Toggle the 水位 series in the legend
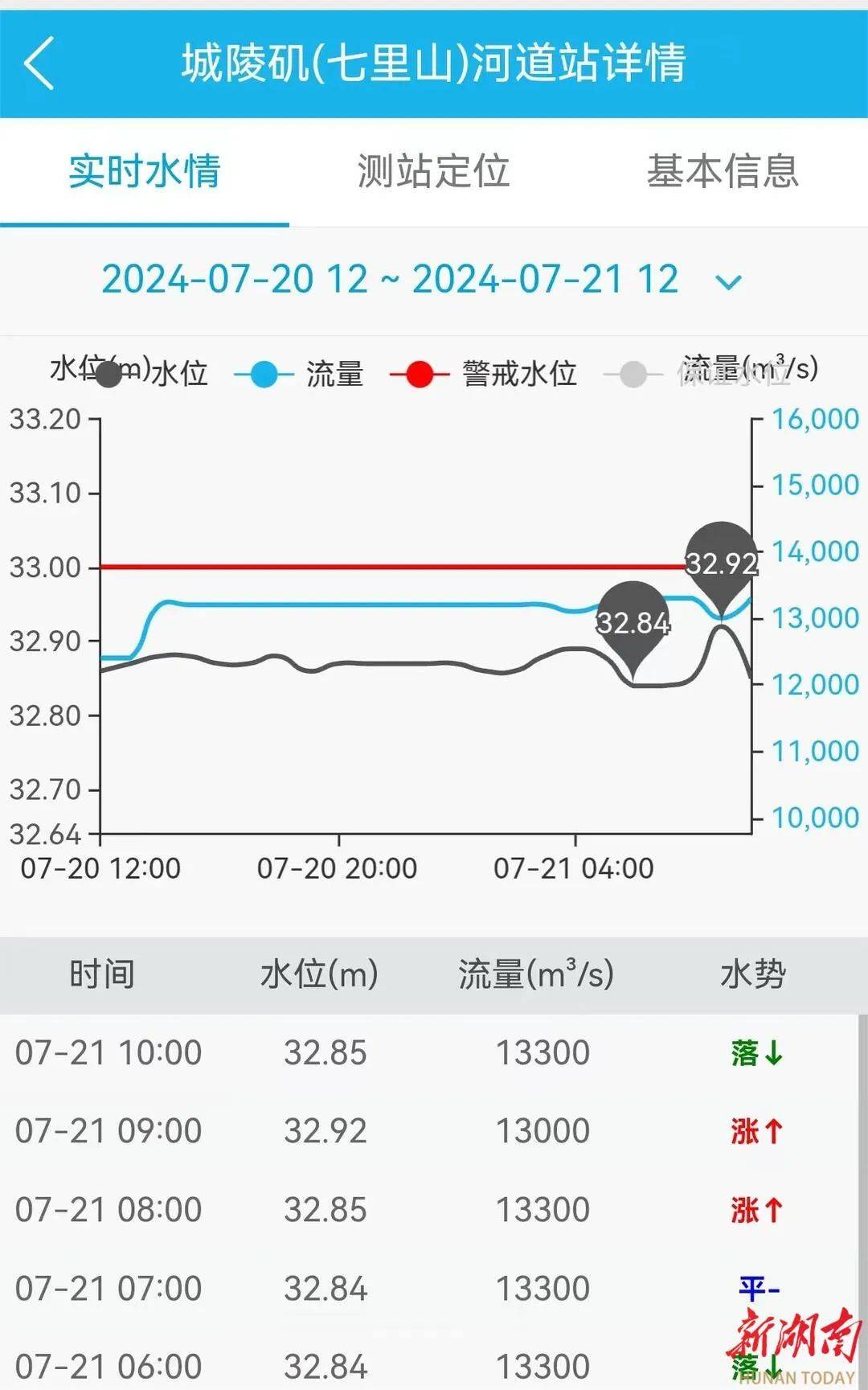This screenshot has width=868, height=1390. (x=151, y=374)
